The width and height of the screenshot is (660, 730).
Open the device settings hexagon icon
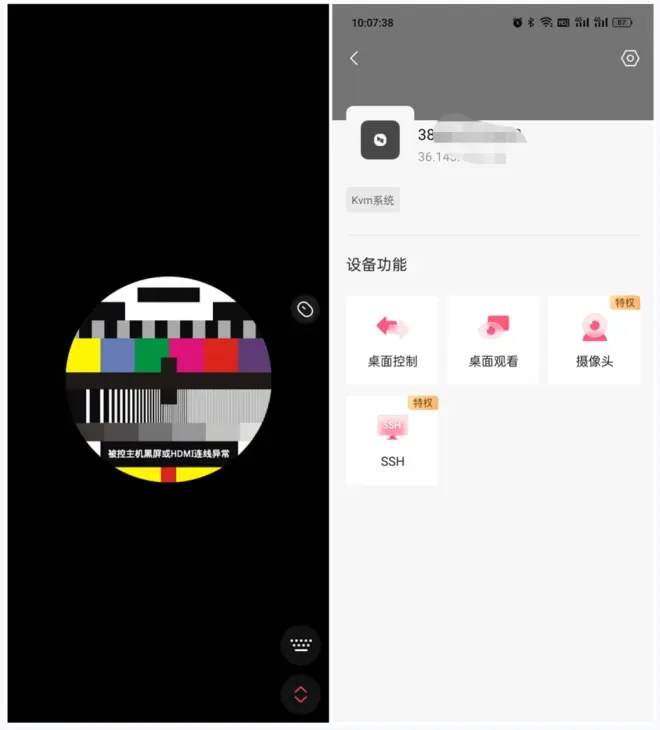coord(630,59)
